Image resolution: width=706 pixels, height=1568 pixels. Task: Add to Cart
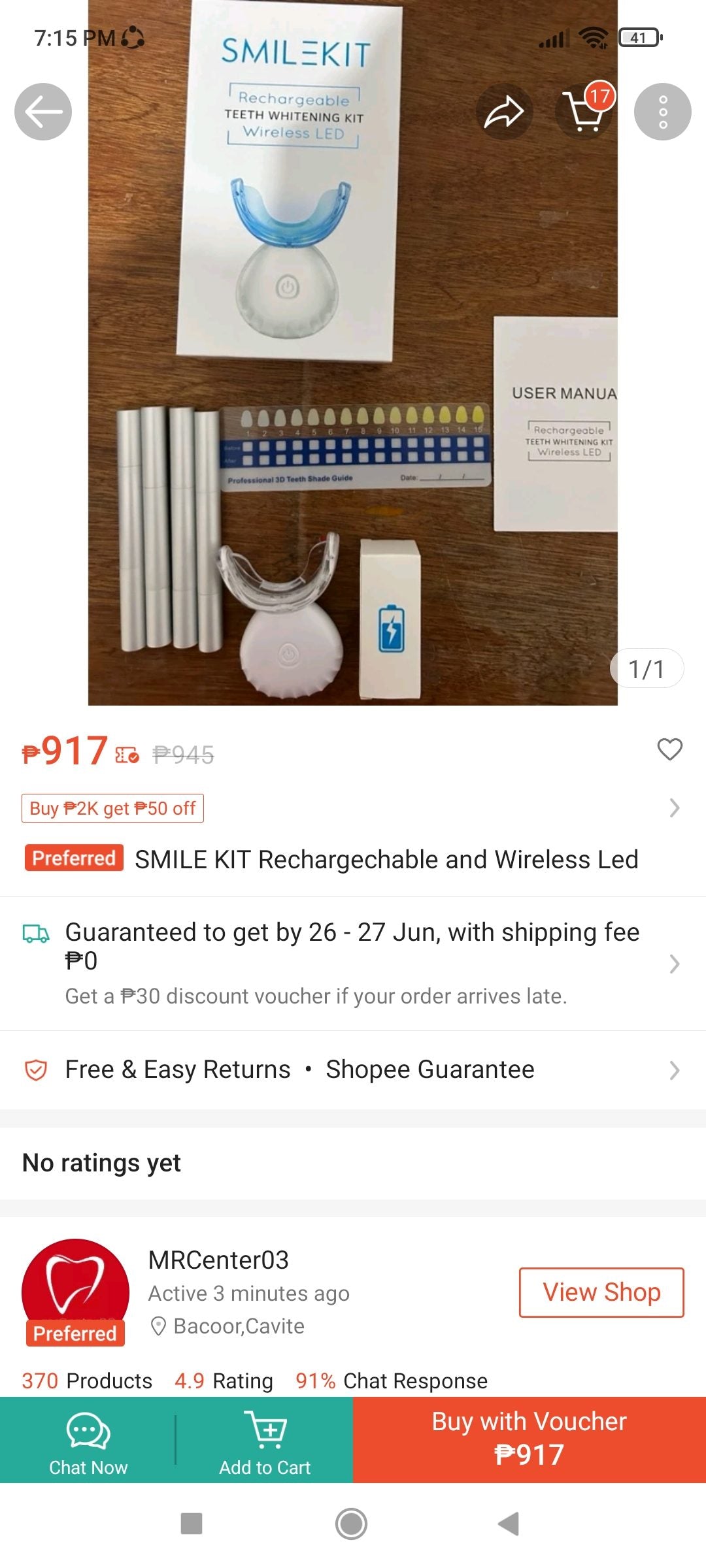tap(265, 1440)
